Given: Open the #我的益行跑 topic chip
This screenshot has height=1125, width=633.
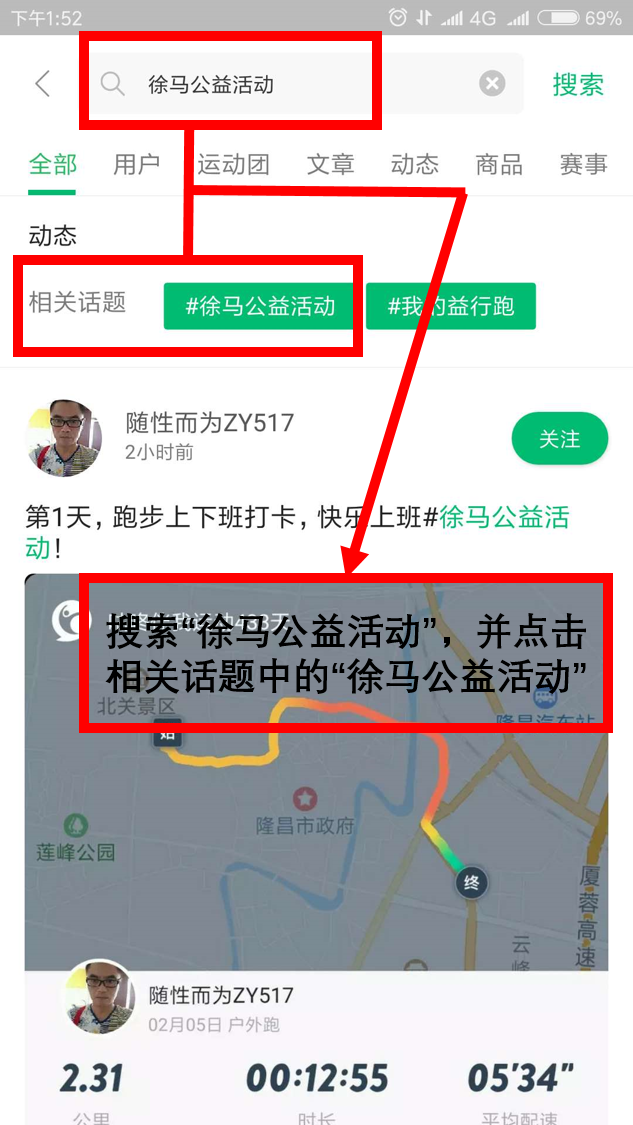Looking at the screenshot, I should [450, 306].
